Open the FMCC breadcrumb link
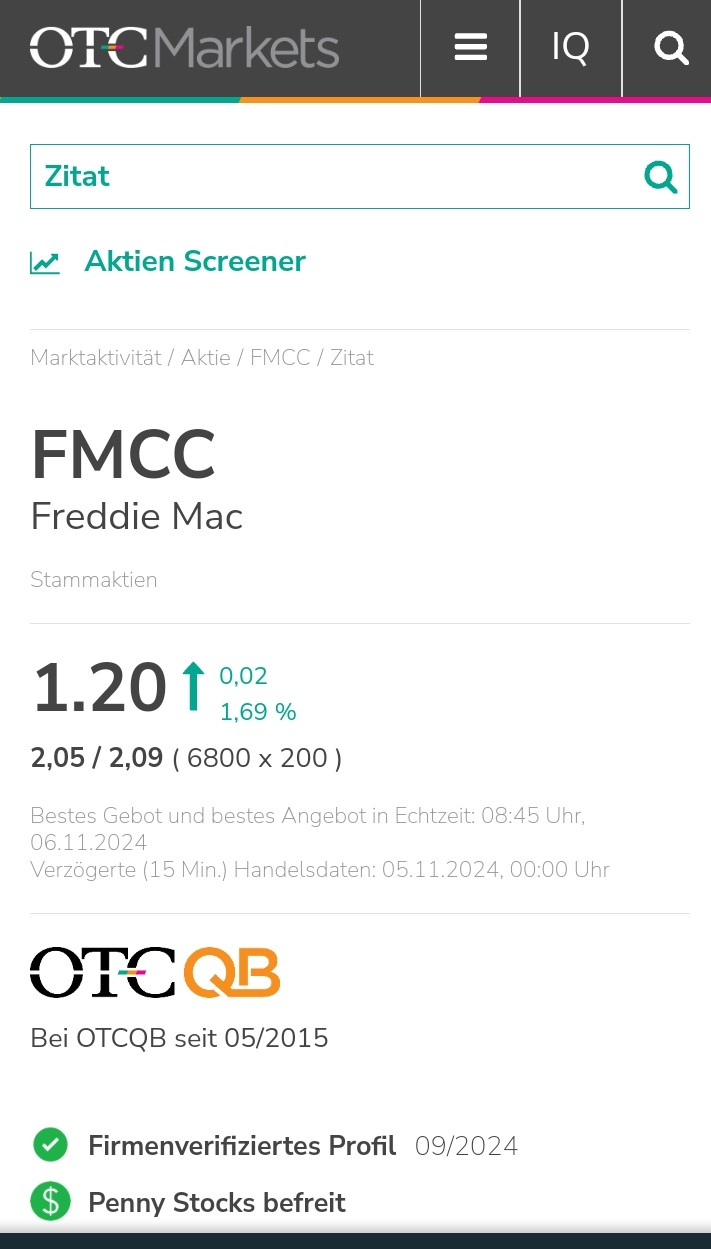 pyautogui.click(x=280, y=358)
